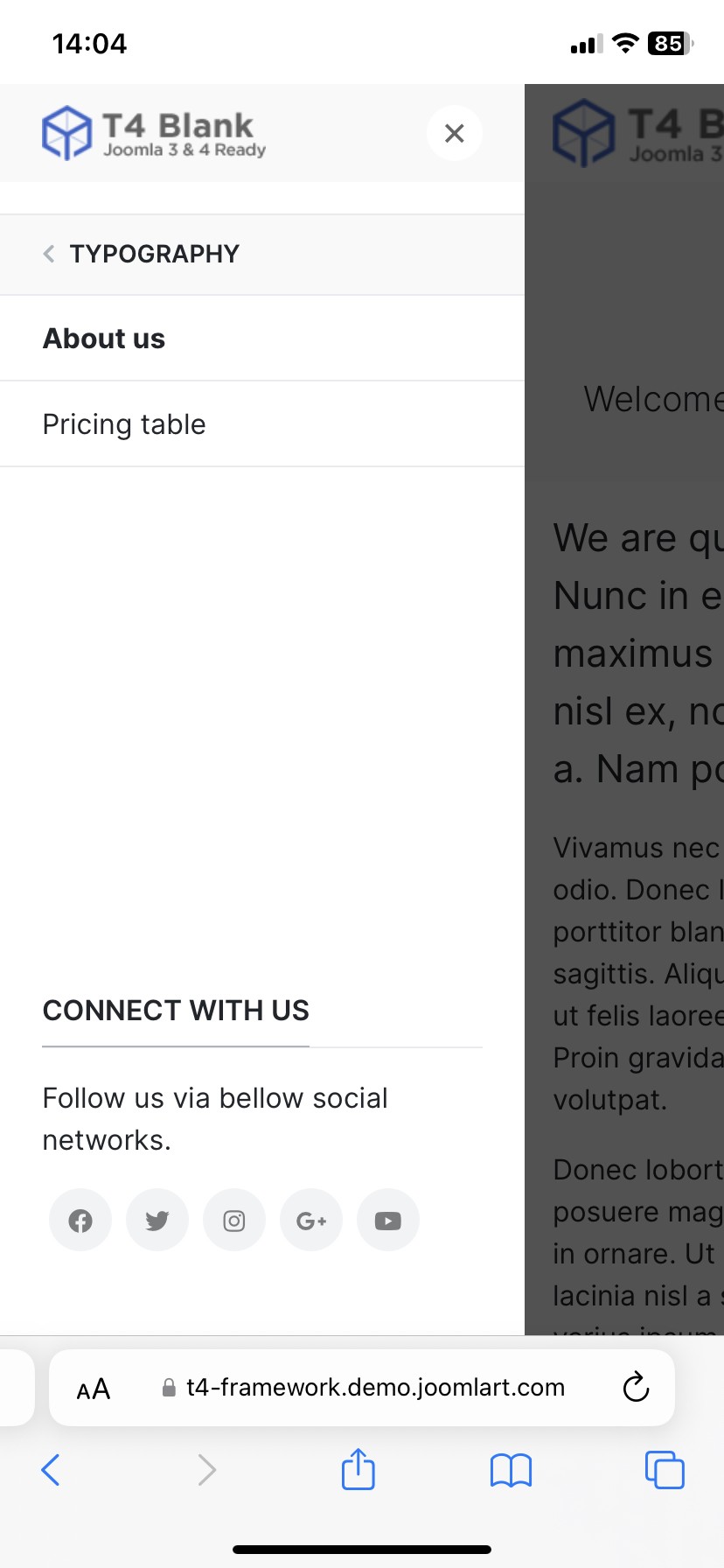The width and height of the screenshot is (724, 1568).
Task: Tap the address bar URL
Action: point(376,1388)
